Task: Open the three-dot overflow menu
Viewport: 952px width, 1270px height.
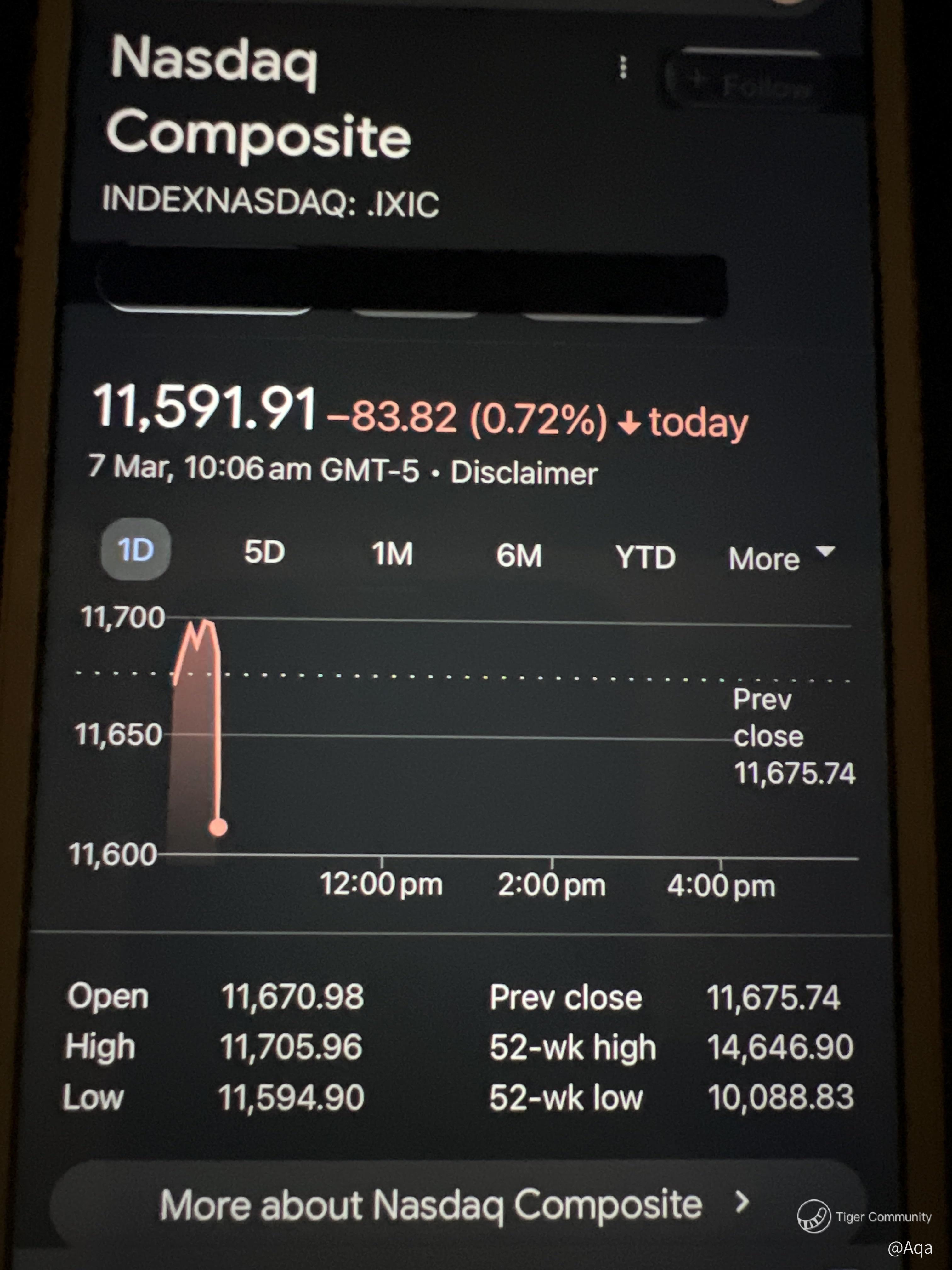Action: tap(623, 68)
